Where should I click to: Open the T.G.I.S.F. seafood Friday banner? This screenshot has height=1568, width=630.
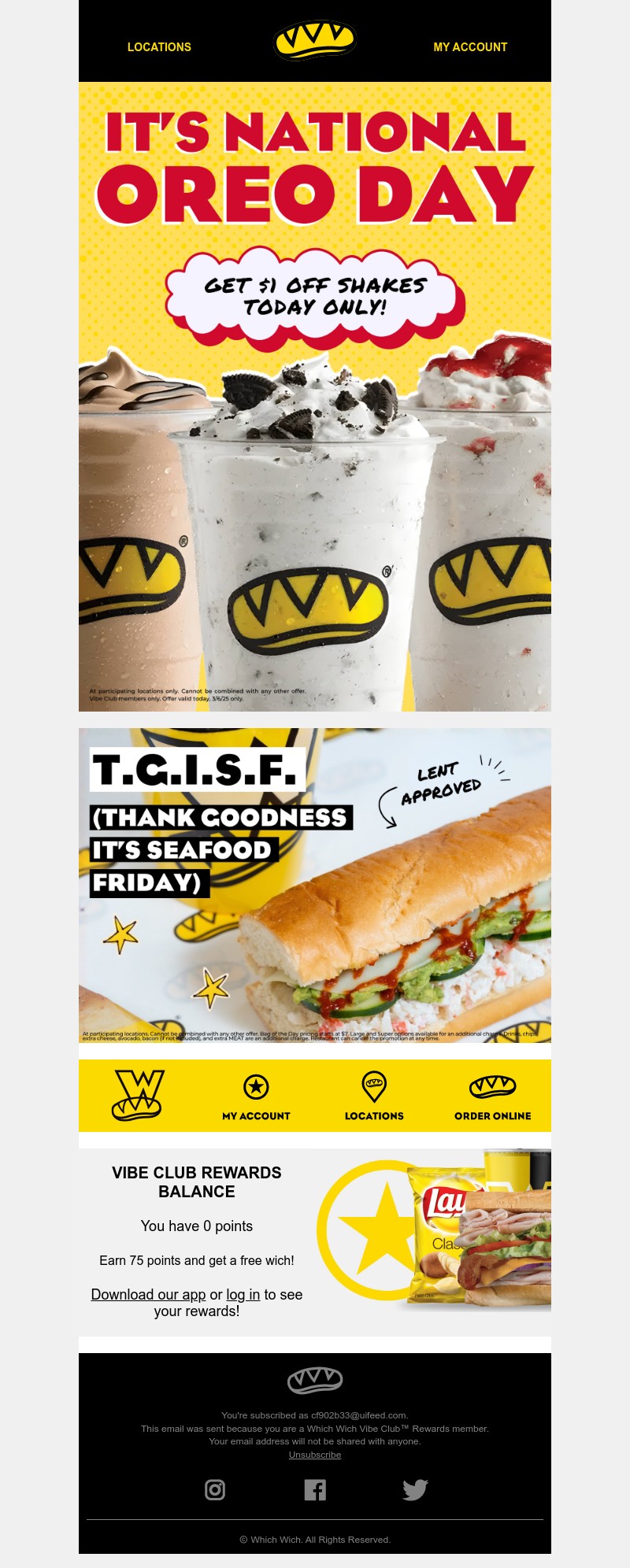pyautogui.click(x=315, y=885)
